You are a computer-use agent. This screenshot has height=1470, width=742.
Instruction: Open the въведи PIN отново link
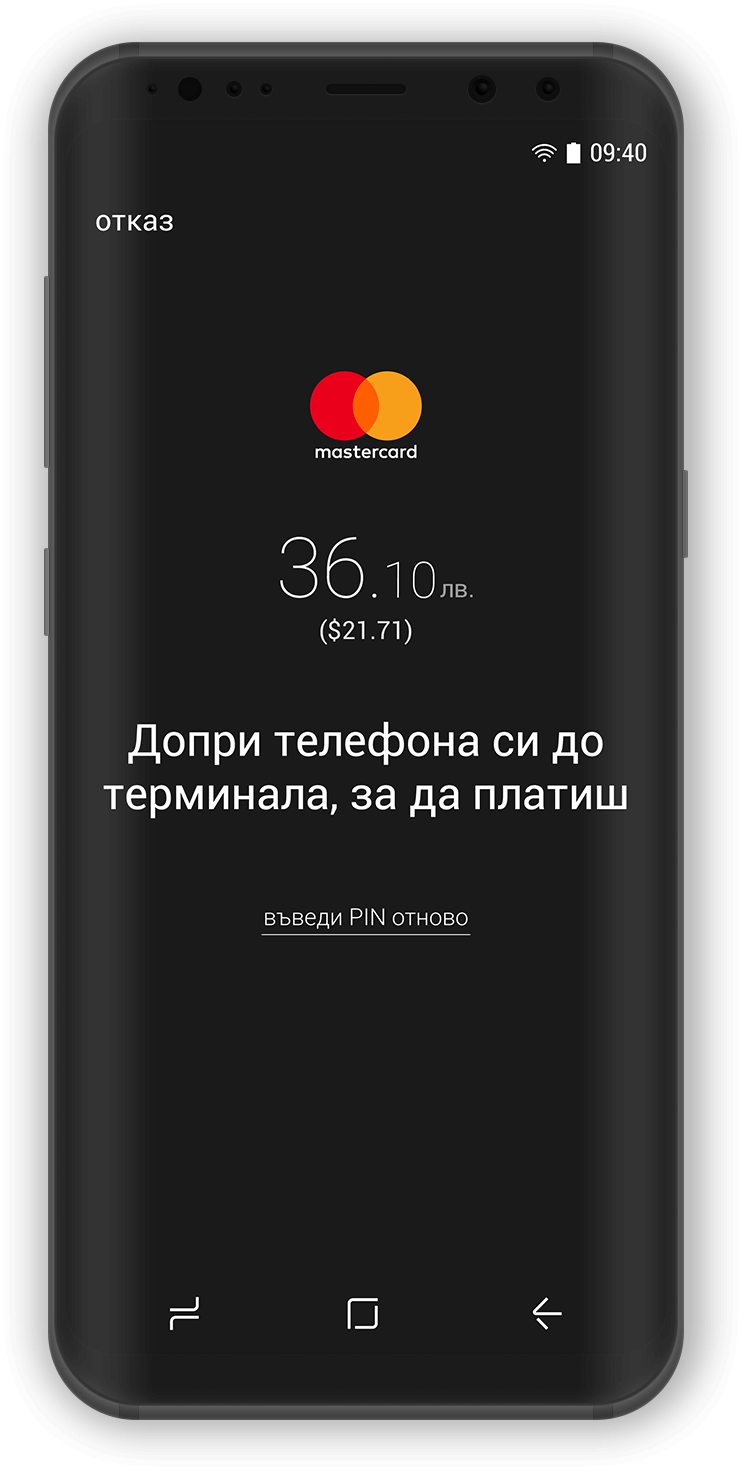click(366, 918)
